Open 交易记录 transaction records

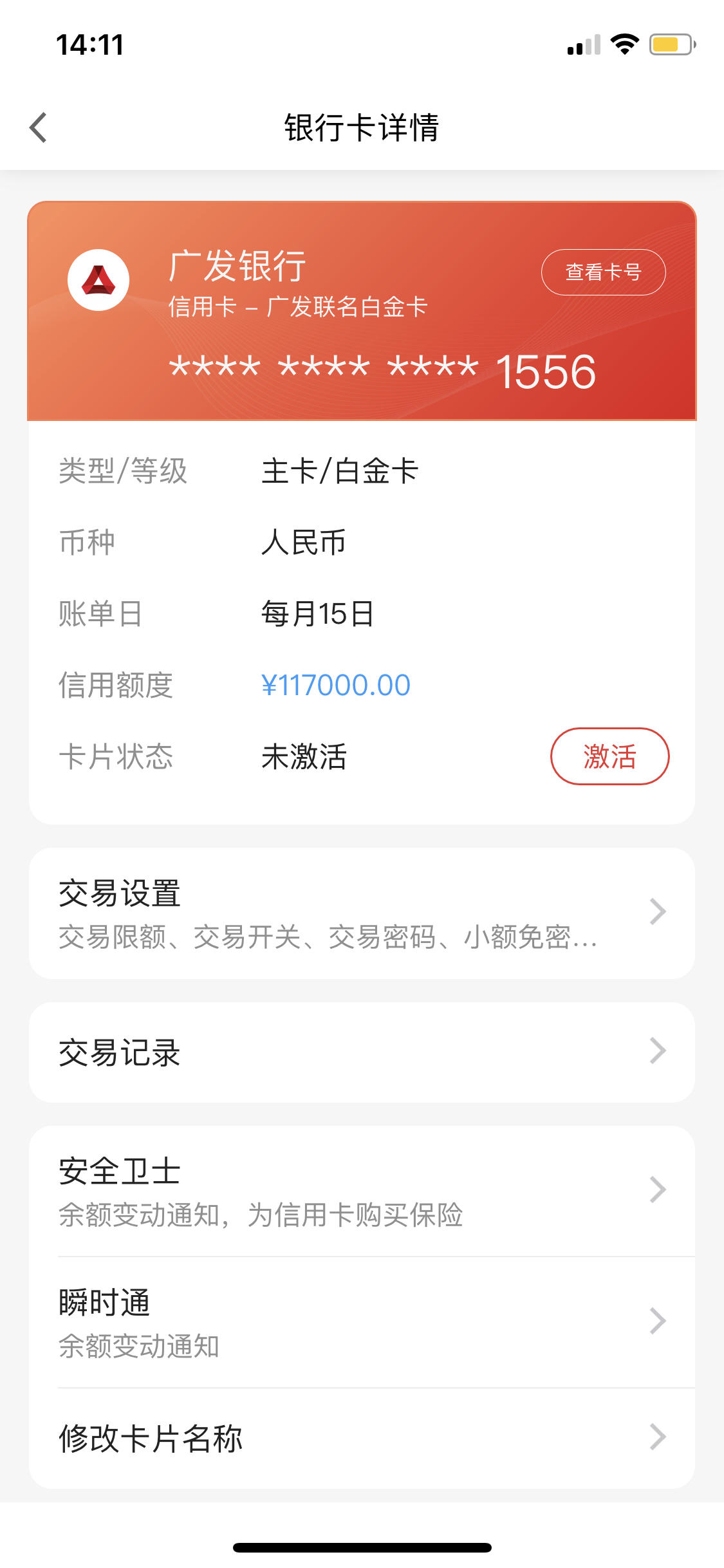pyautogui.click(x=362, y=1052)
